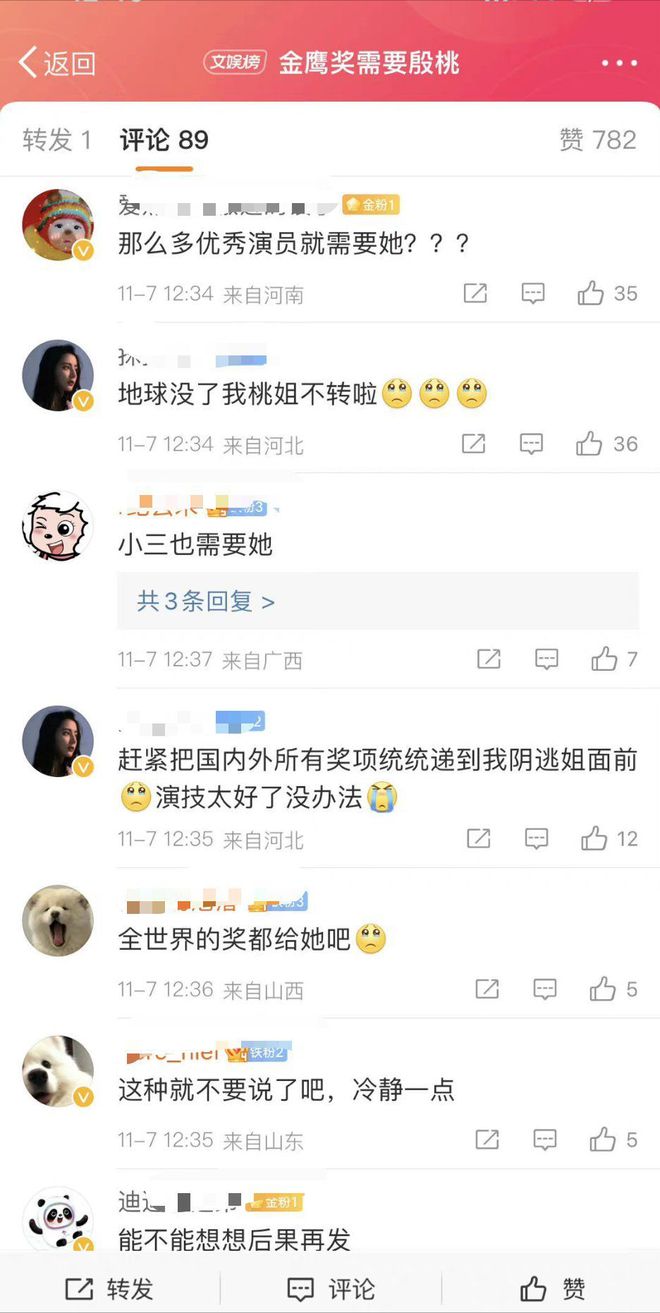Switch to the 赞 782 tab
The width and height of the screenshot is (660, 1313).
pyautogui.click(x=598, y=140)
